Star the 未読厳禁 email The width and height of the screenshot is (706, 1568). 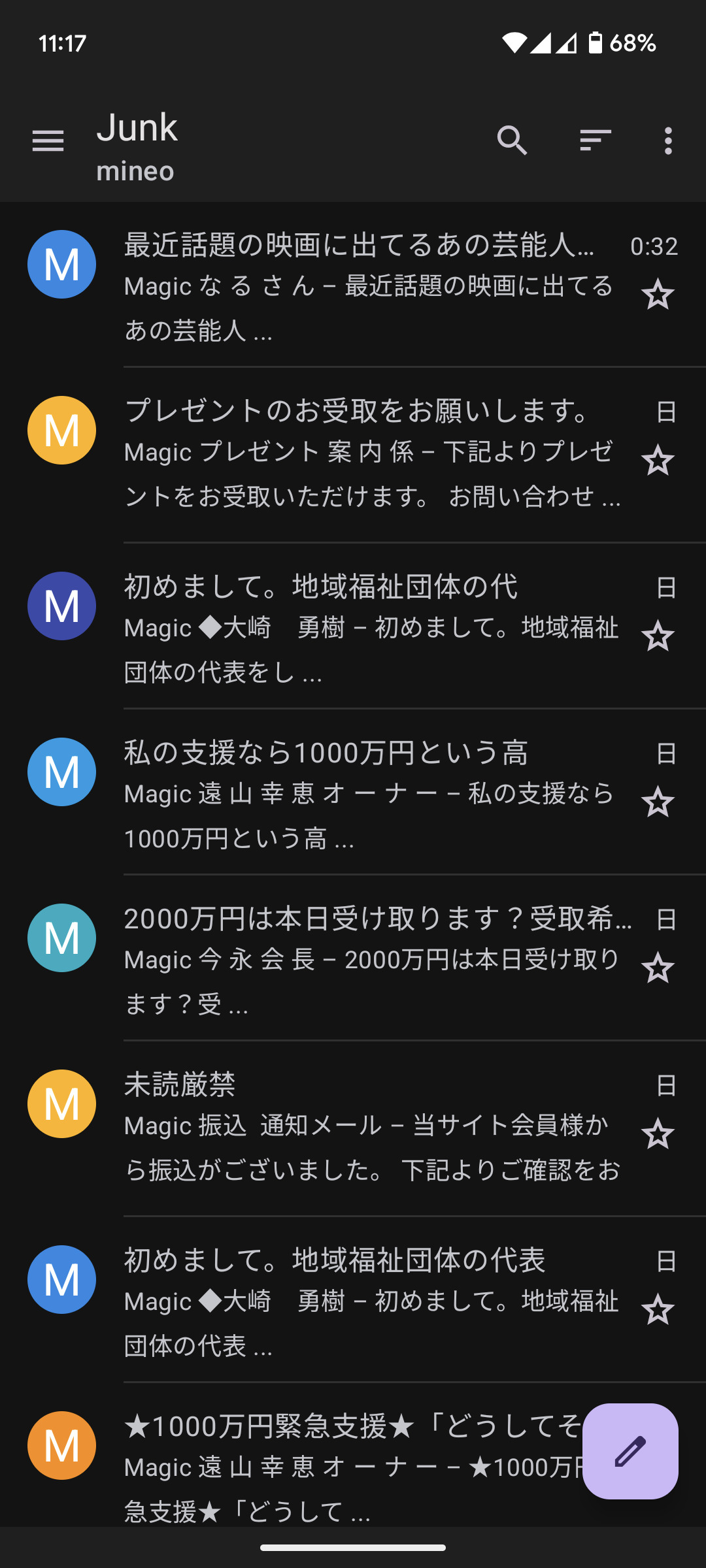pos(658,1134)
